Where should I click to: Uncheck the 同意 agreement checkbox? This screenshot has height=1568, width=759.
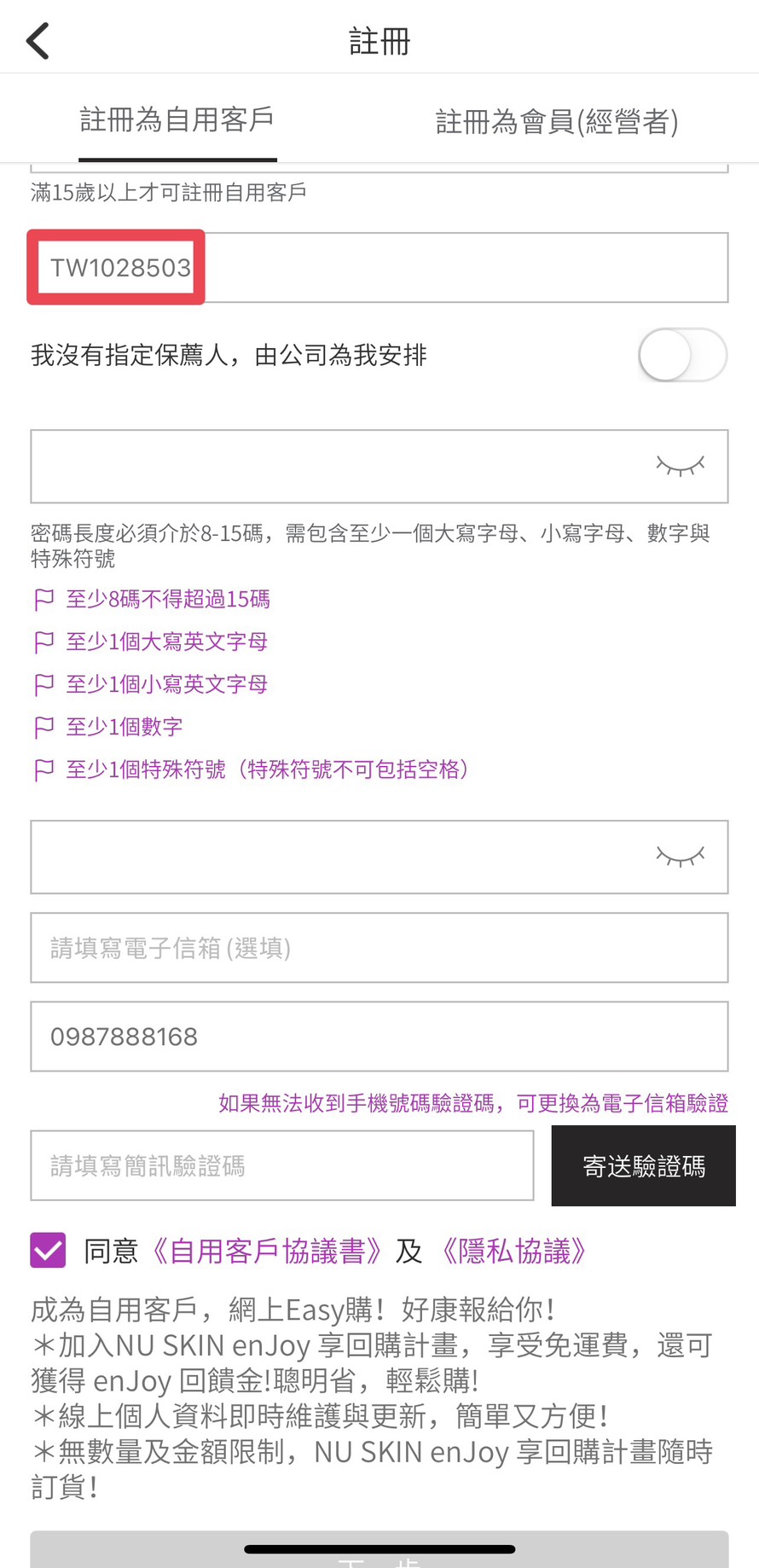point(48,1251)
